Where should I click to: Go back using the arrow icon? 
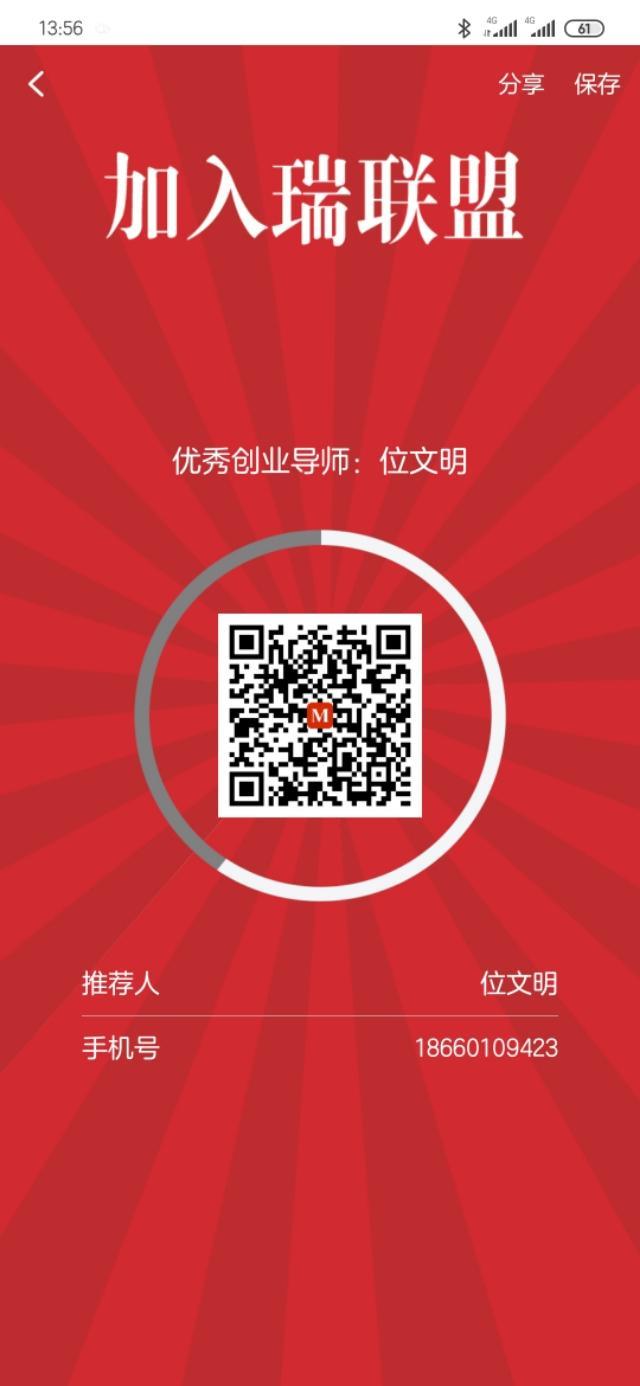pyautogui.click(x=37, y=84)
